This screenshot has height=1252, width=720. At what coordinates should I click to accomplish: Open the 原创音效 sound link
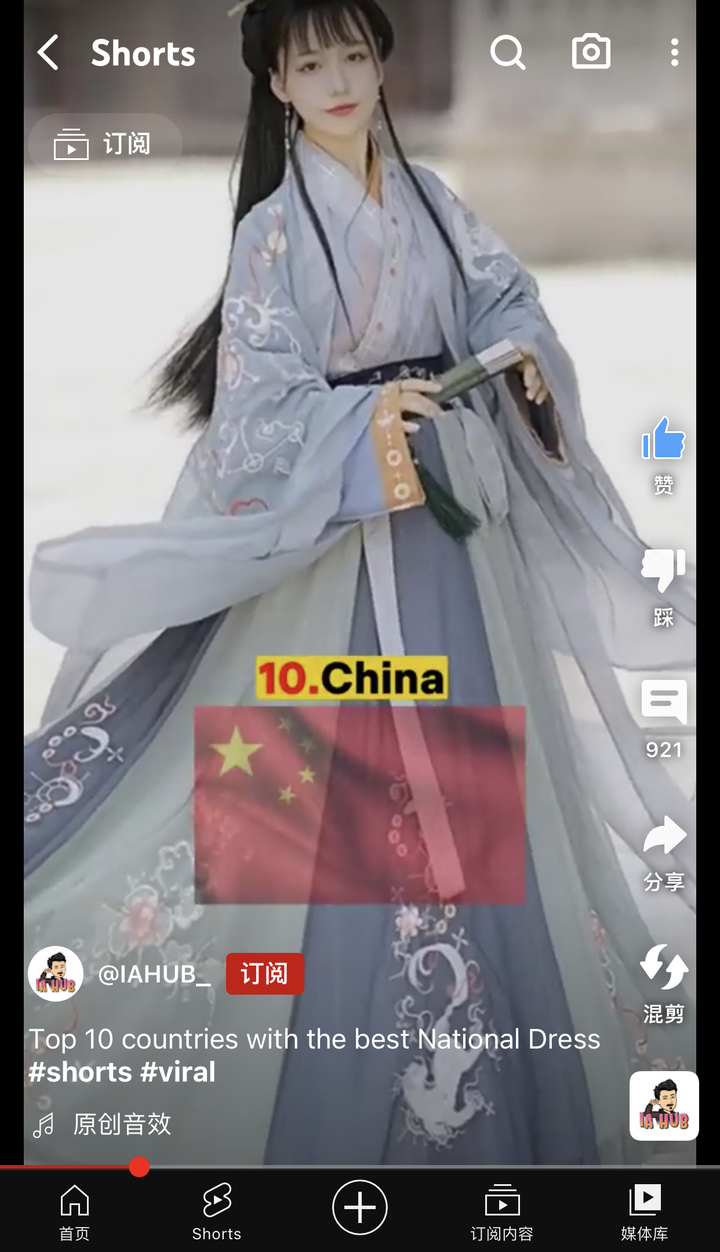coord(121,1124)
